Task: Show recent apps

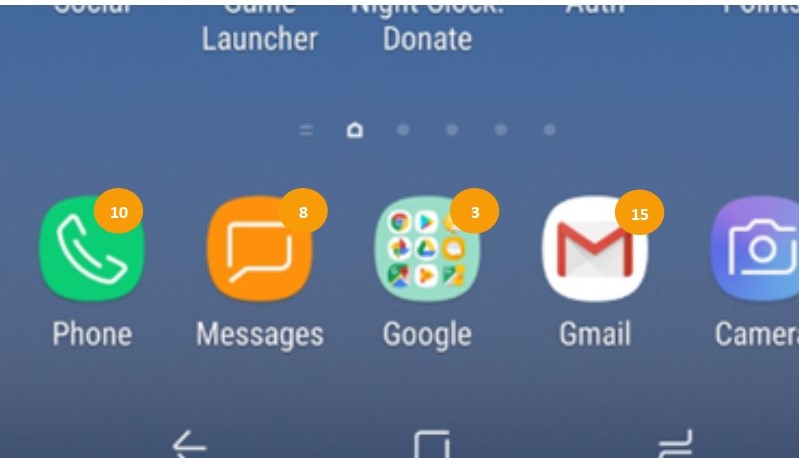Action: [673, 443]
